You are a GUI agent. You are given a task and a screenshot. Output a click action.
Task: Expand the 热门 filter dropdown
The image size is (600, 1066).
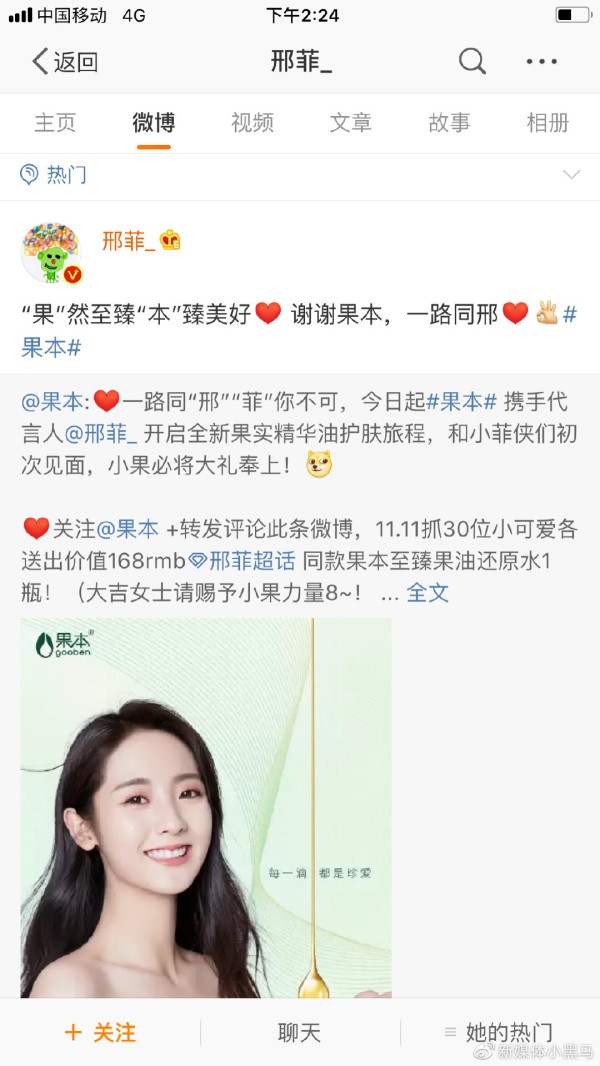[571, 175]
